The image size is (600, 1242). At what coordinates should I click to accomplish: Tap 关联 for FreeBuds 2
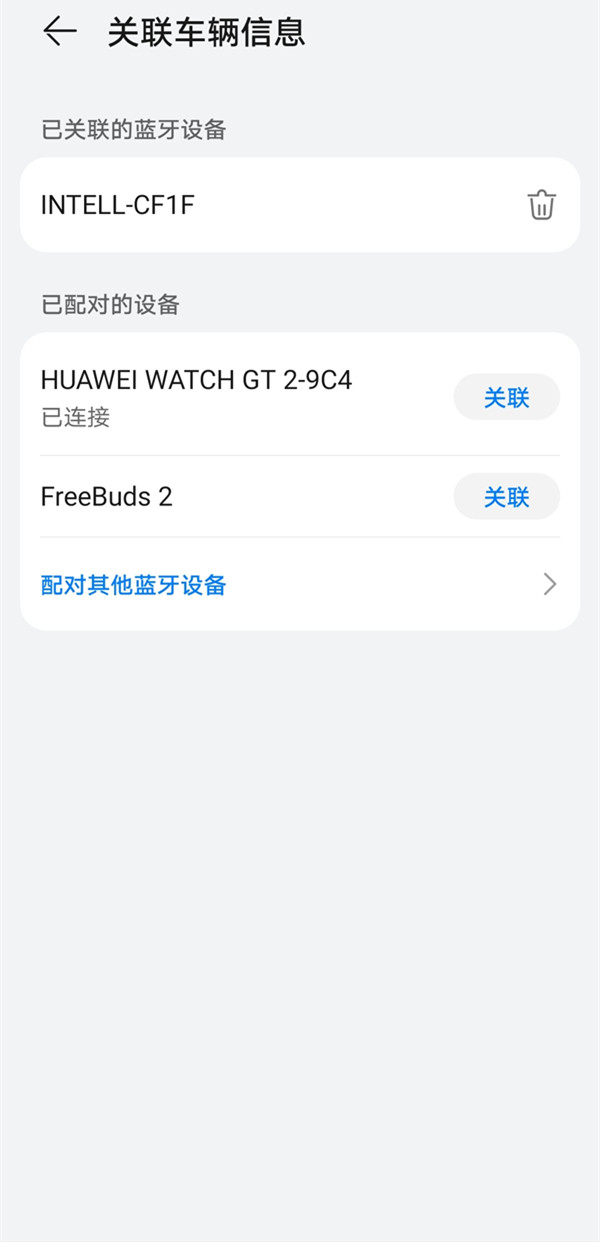pyautogui.click(x=506, y=496)
